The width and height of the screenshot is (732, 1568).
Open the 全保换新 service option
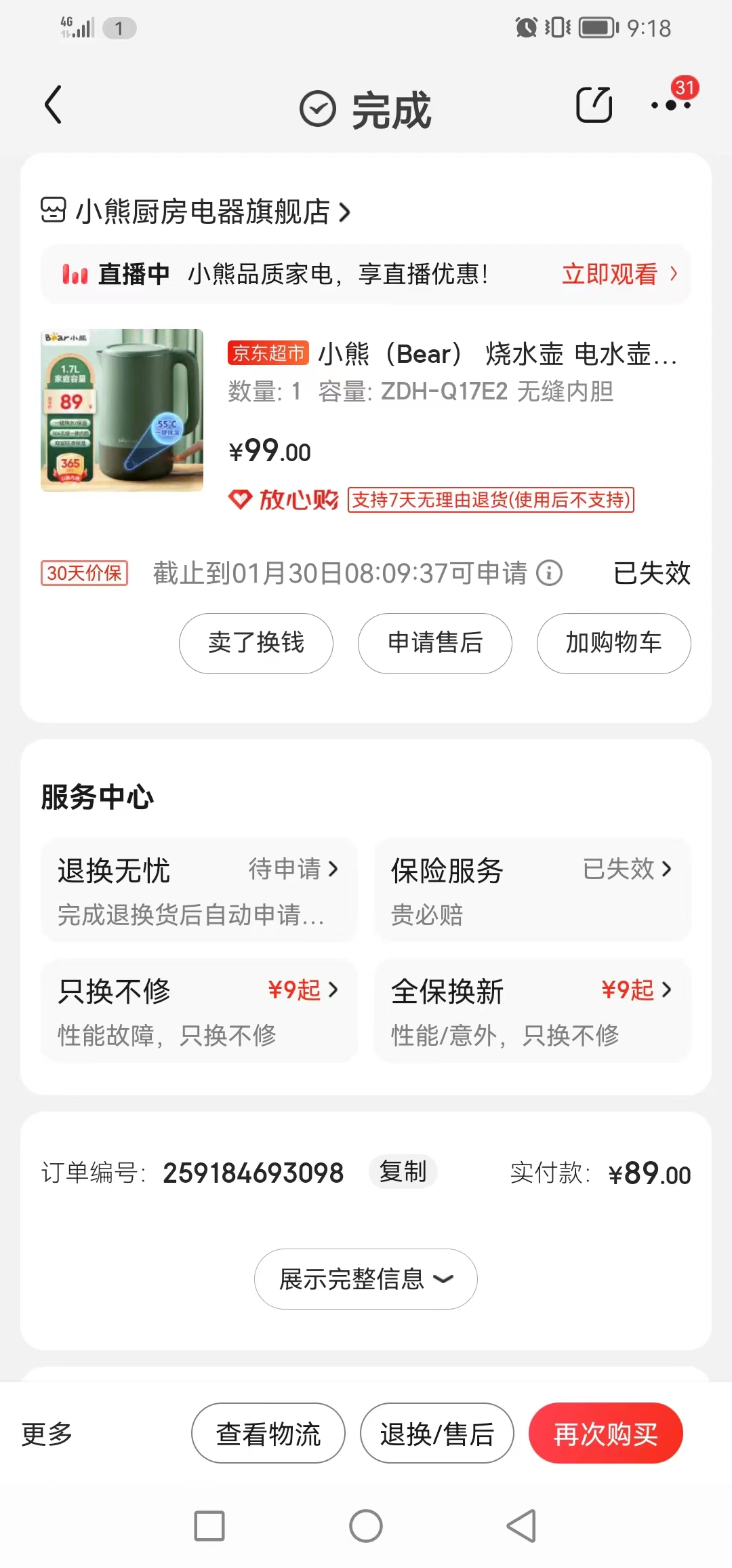(533, 1011)
